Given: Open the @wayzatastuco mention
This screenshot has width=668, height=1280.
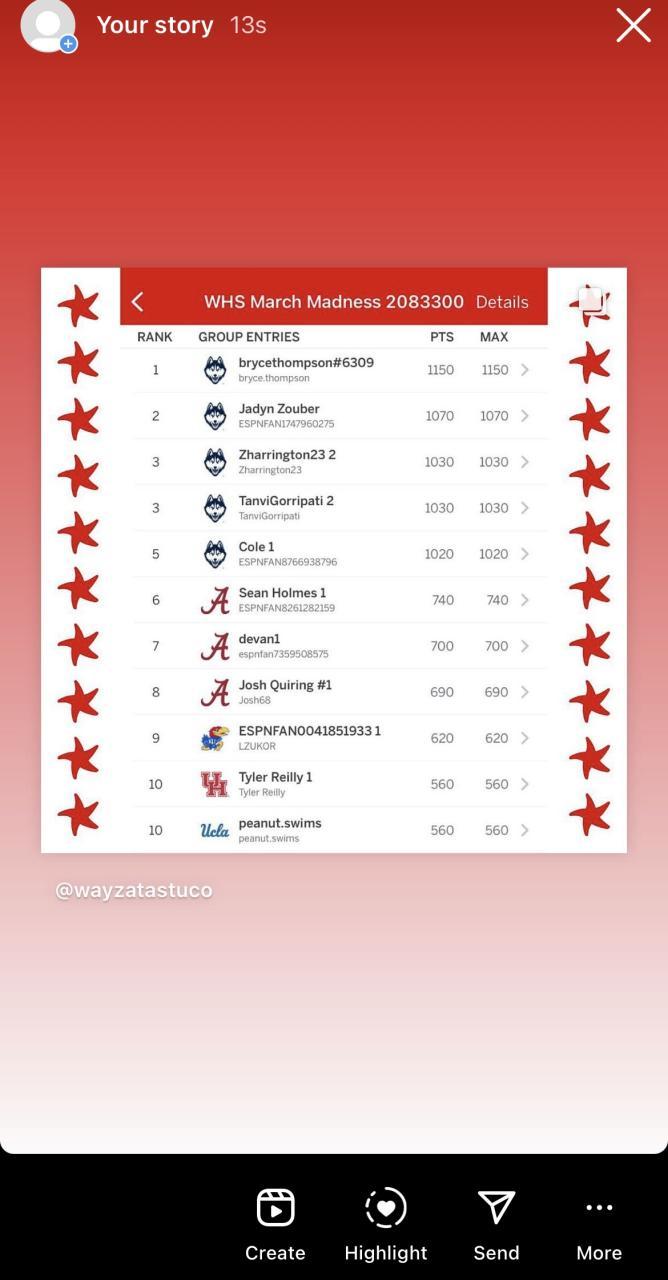Looking at the screenshot, I should tap(134, 890).
